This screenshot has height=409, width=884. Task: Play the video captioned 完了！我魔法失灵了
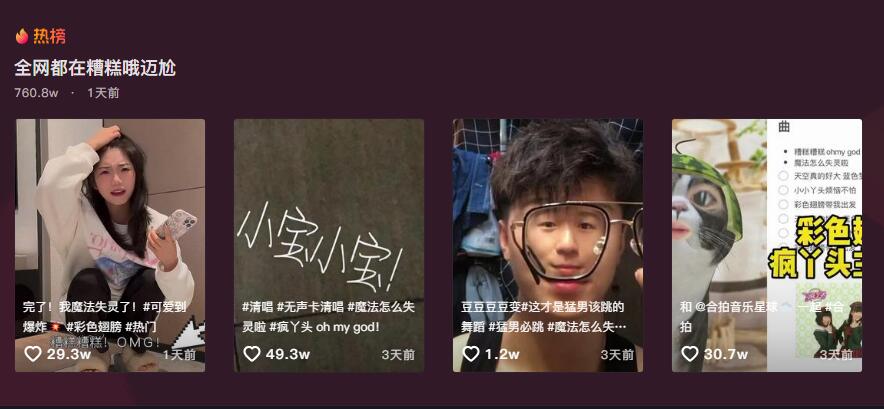coord(110,230)
